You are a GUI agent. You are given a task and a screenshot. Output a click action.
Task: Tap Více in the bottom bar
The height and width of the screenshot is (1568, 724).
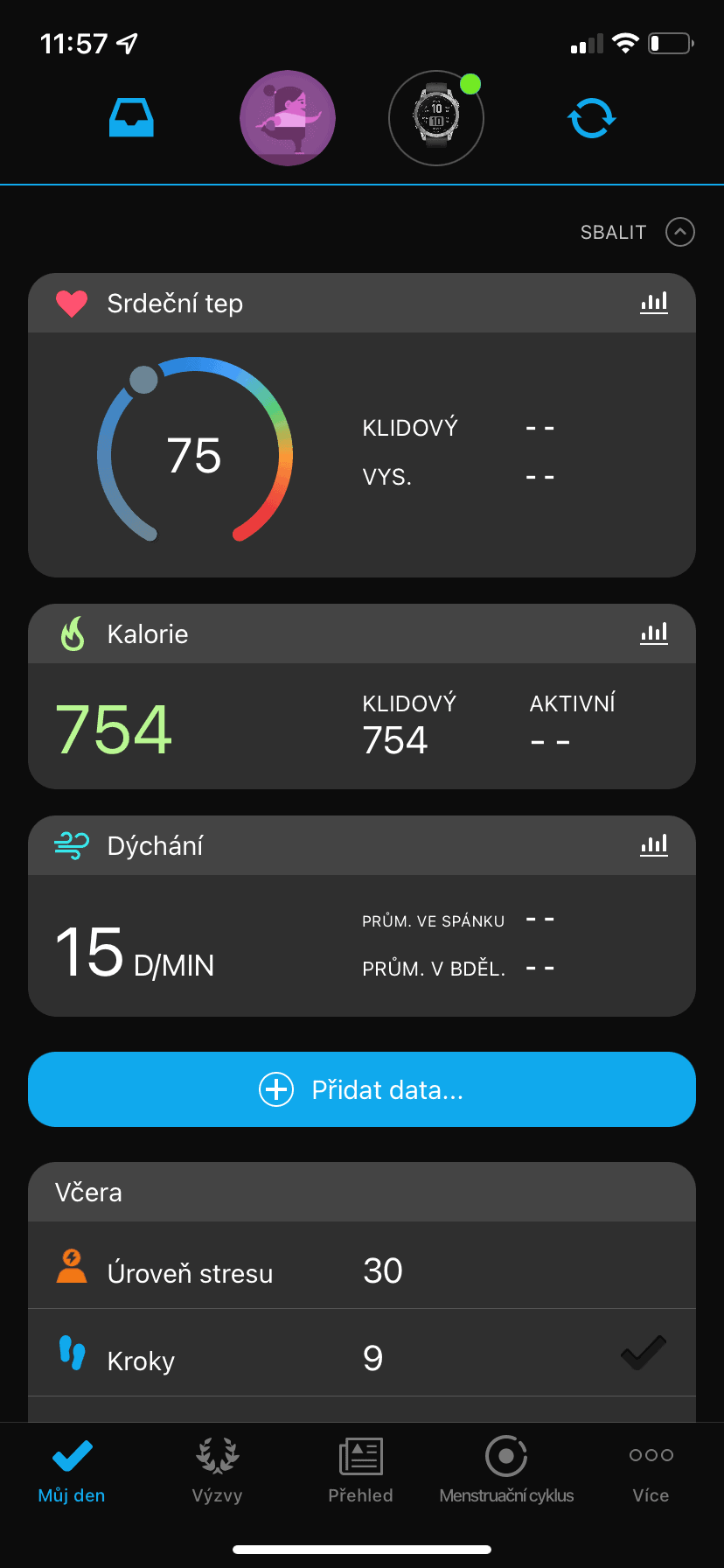coord(651,1470)
